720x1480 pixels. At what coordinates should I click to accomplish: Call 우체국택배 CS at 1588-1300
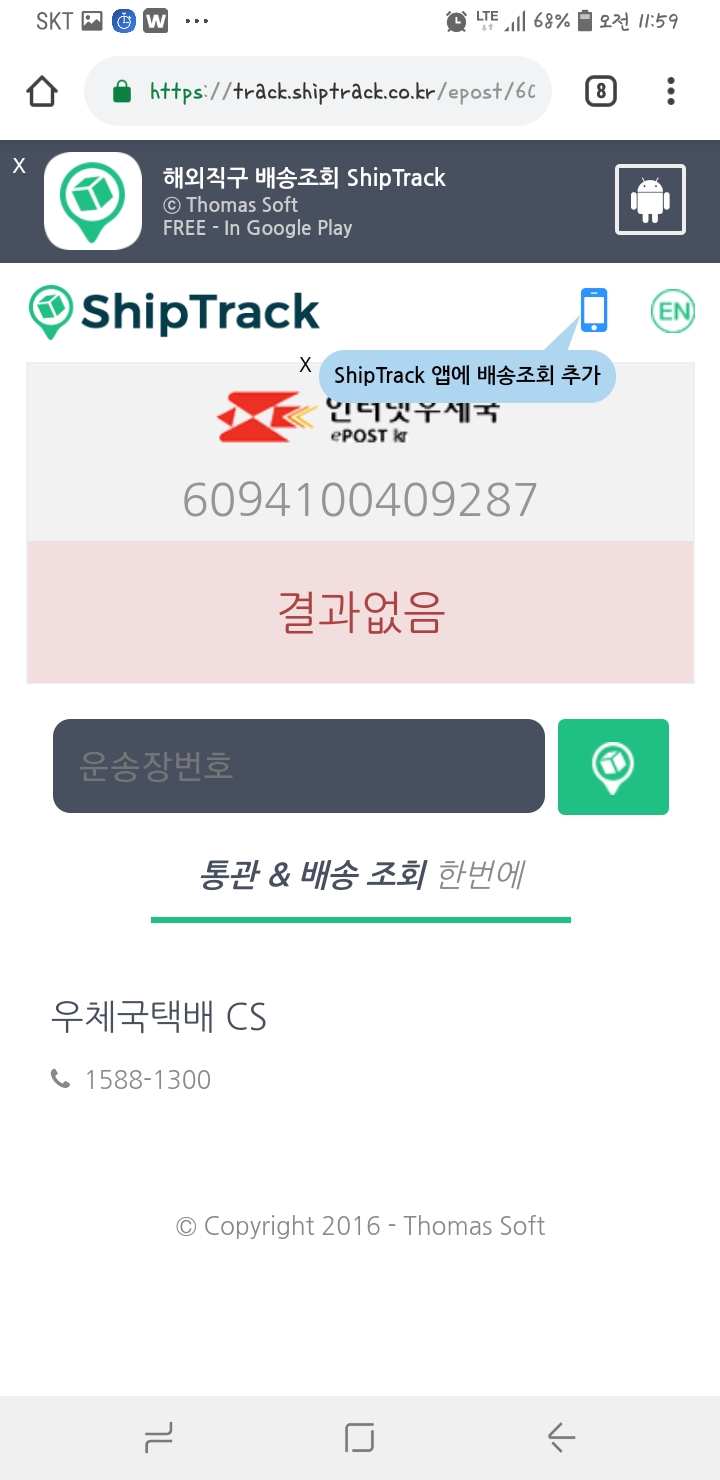coord(147,1080)
